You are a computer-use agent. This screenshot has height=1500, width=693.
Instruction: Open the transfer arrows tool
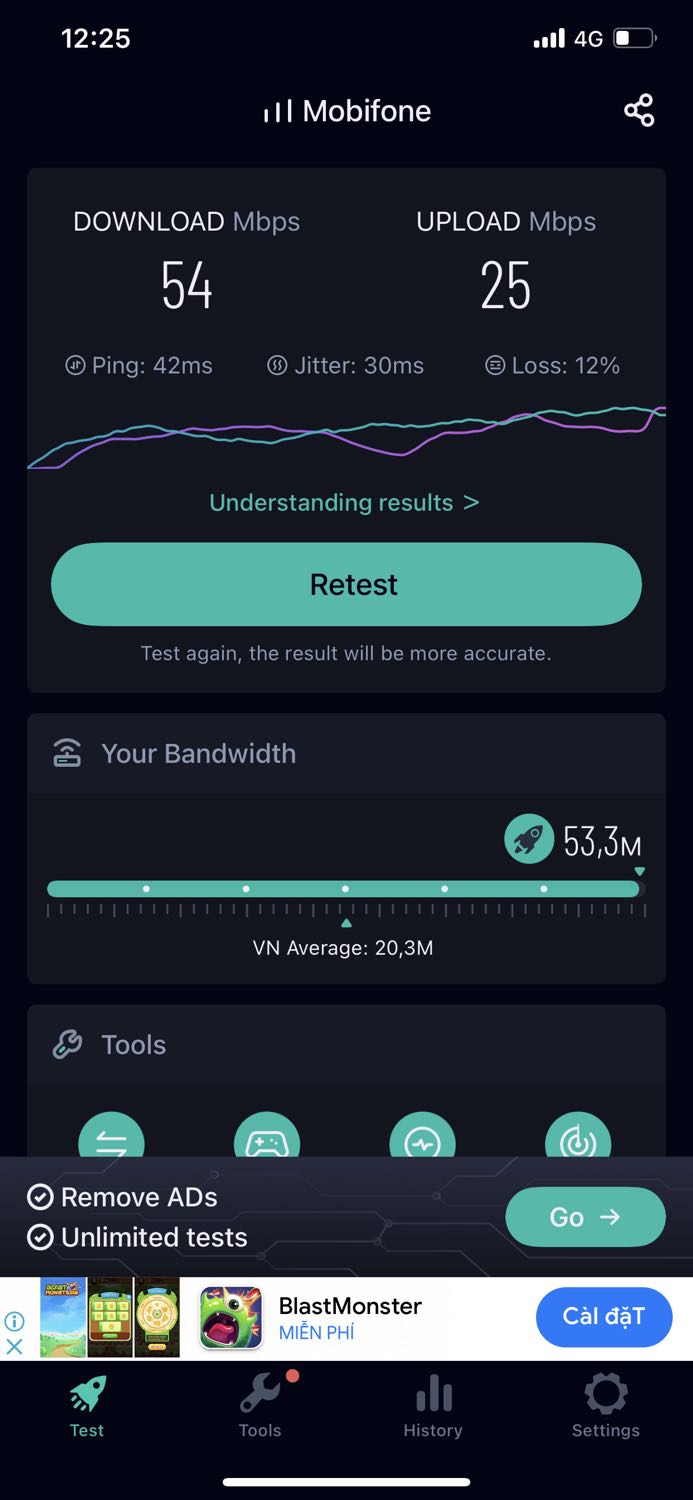click(x=111, y=1140)
